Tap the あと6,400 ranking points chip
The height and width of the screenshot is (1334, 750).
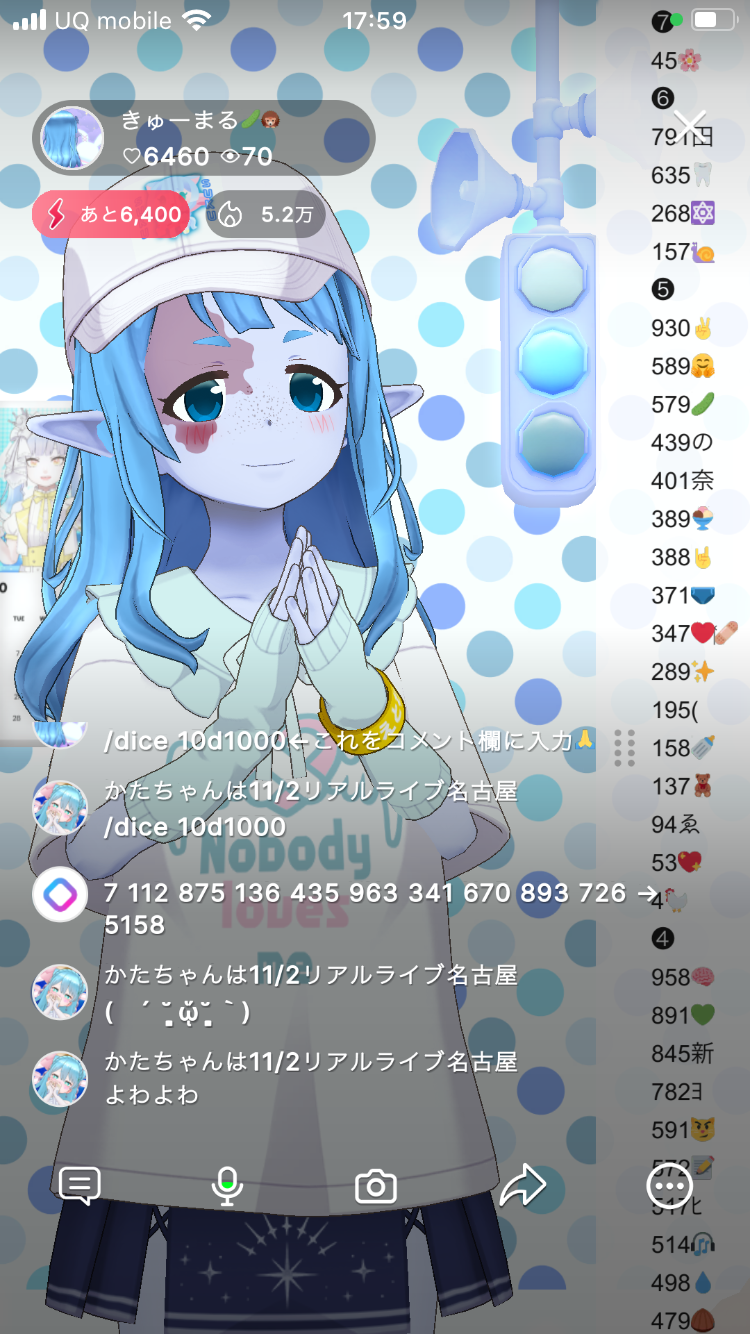[112, 214]
